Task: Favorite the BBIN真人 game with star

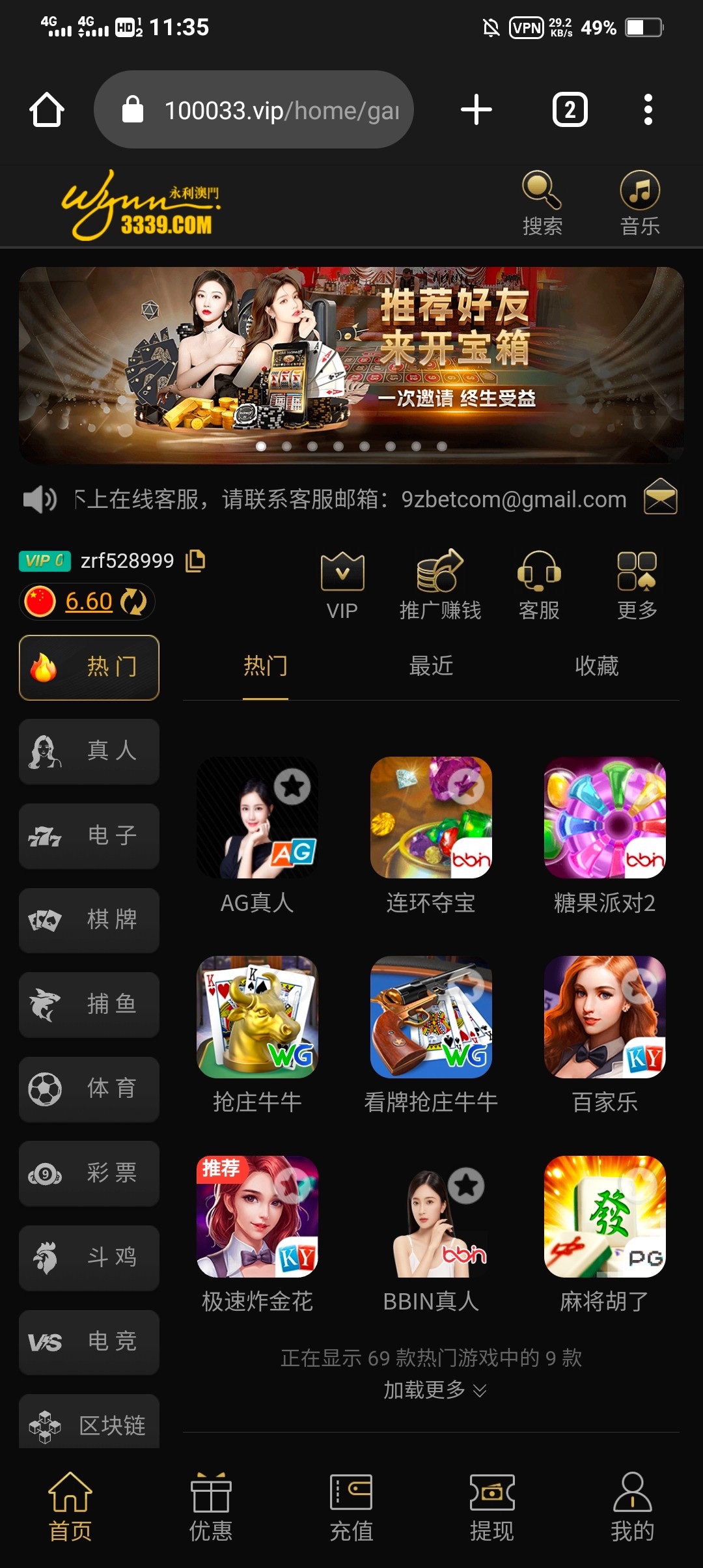Action: (466, 1186)
